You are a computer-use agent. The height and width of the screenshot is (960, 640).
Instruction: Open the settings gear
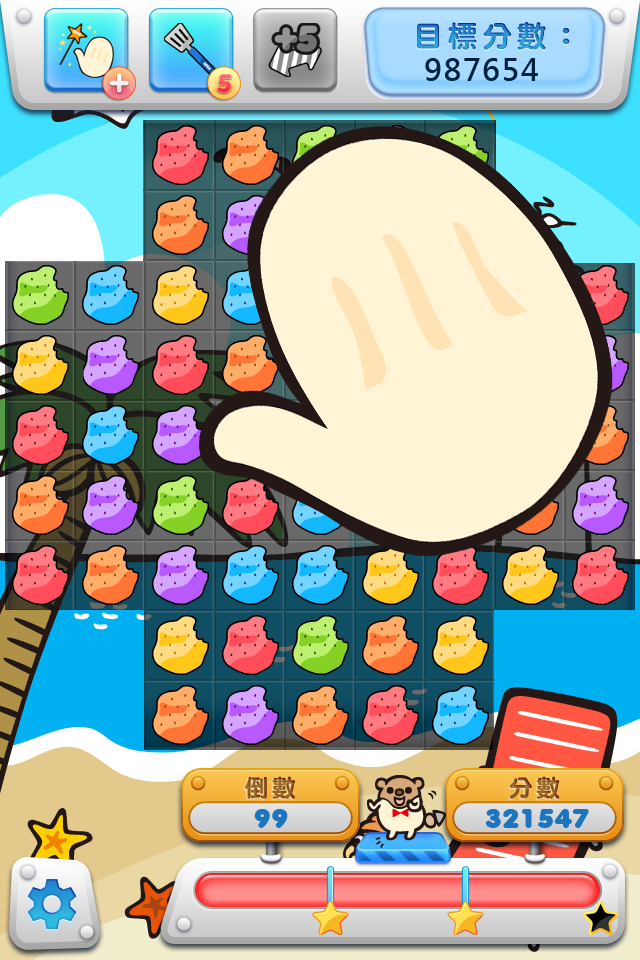coord(53,902)
